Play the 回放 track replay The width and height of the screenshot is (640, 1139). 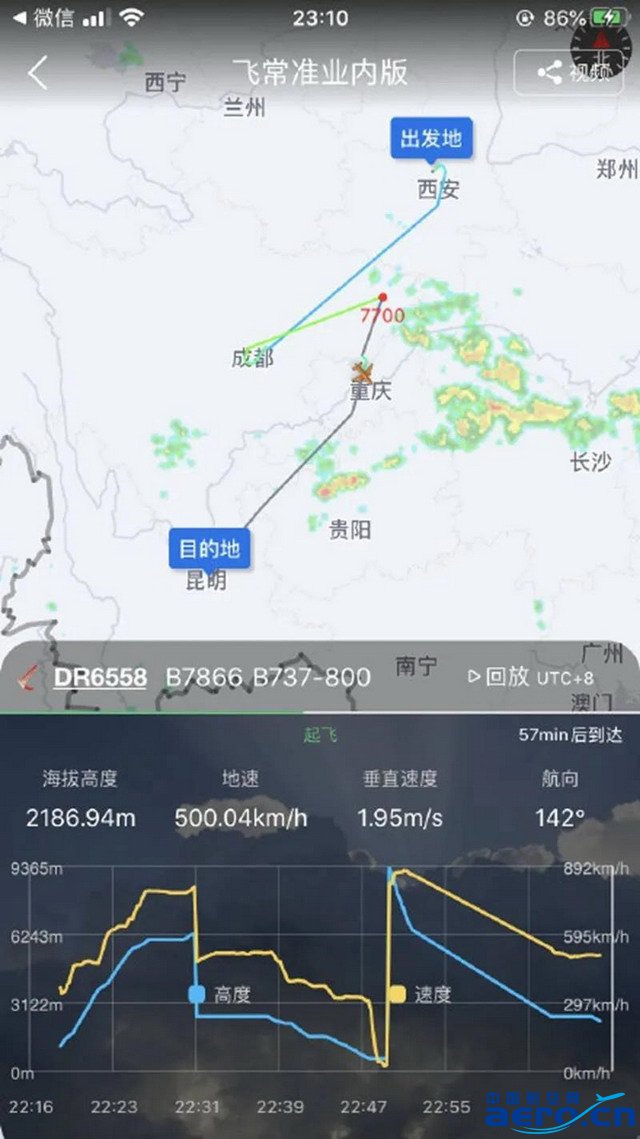tap(498, 676)
